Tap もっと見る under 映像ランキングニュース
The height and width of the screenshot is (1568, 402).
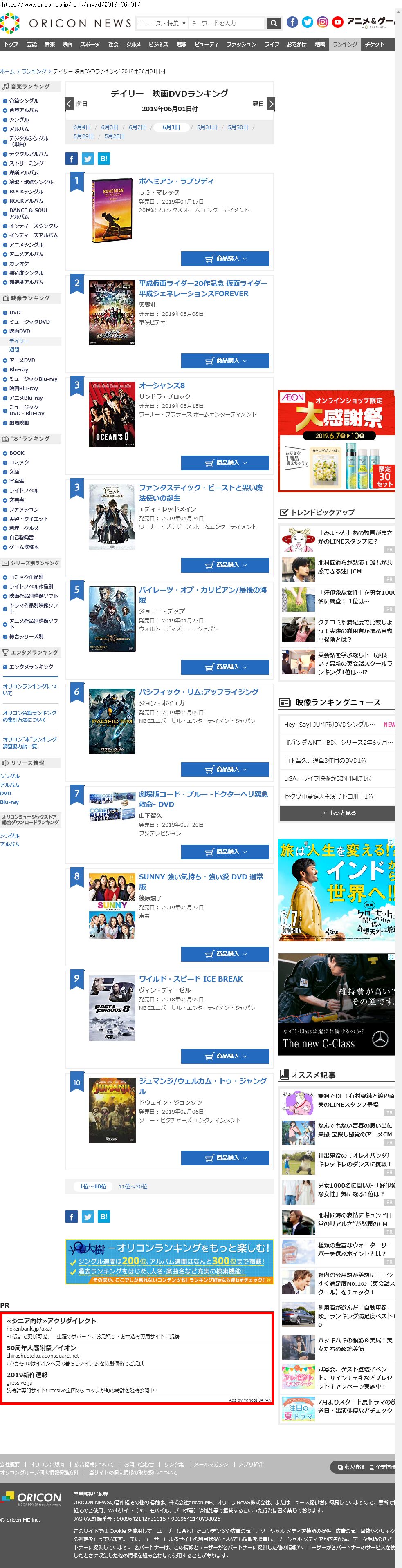coord(337,813)
